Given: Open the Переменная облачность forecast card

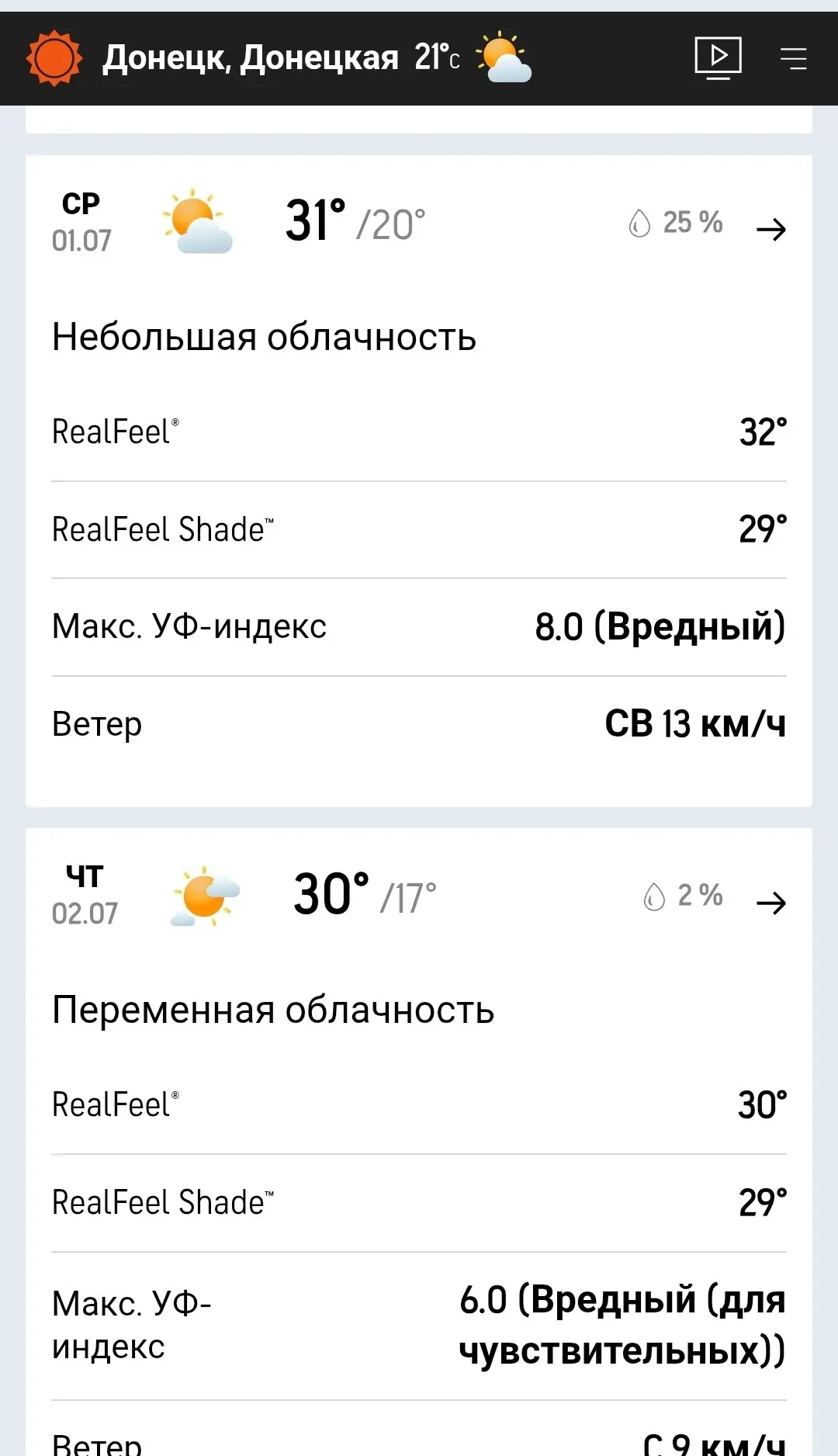Looking at the screenshot, I should [x=419, y=1142].
